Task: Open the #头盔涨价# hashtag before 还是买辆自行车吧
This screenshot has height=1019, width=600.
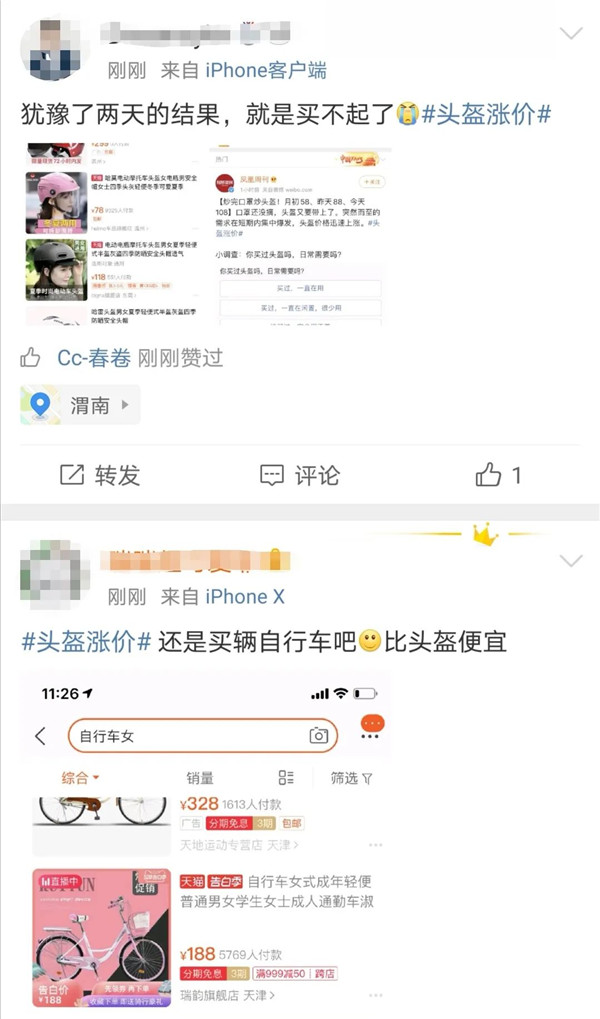Action: point(86,641)
